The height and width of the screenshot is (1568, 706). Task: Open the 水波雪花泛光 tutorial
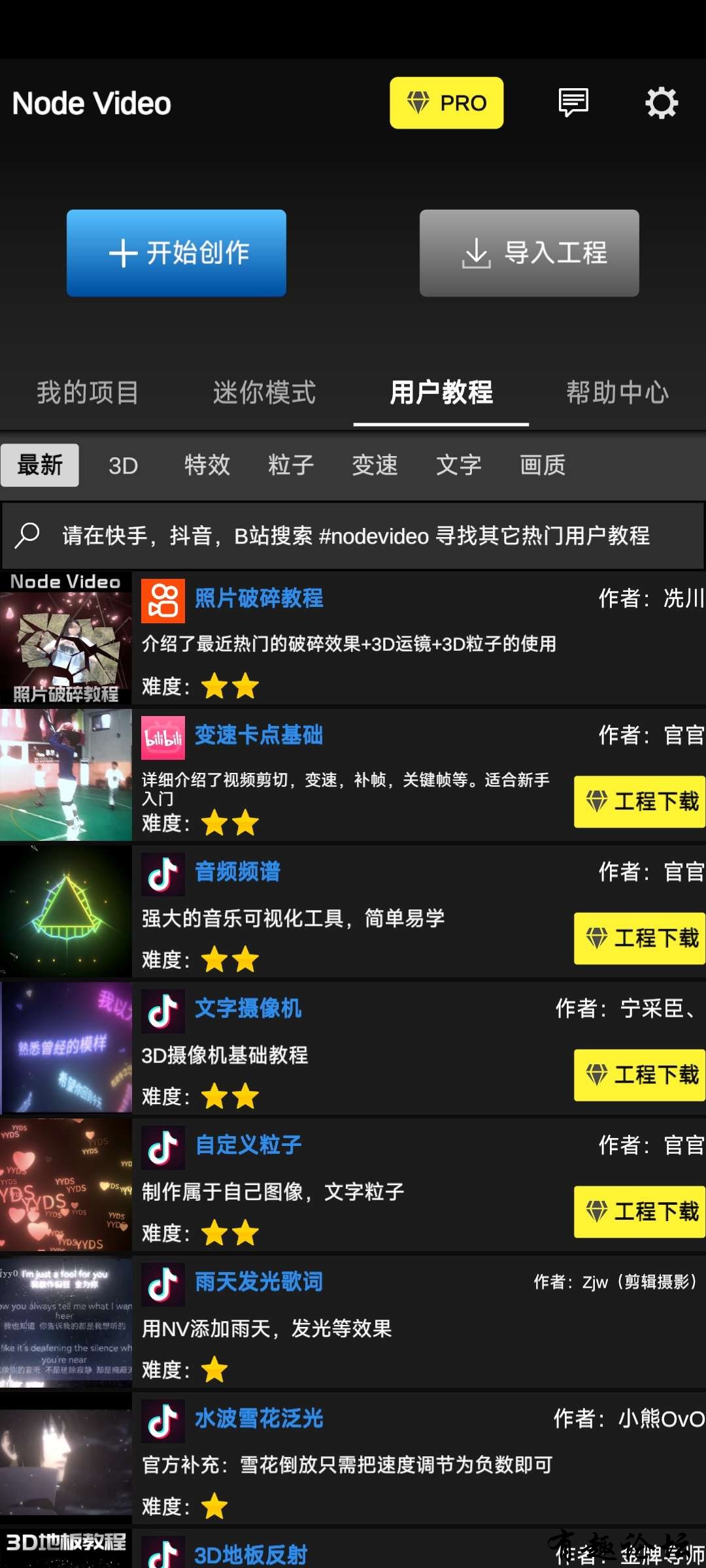259,1418
